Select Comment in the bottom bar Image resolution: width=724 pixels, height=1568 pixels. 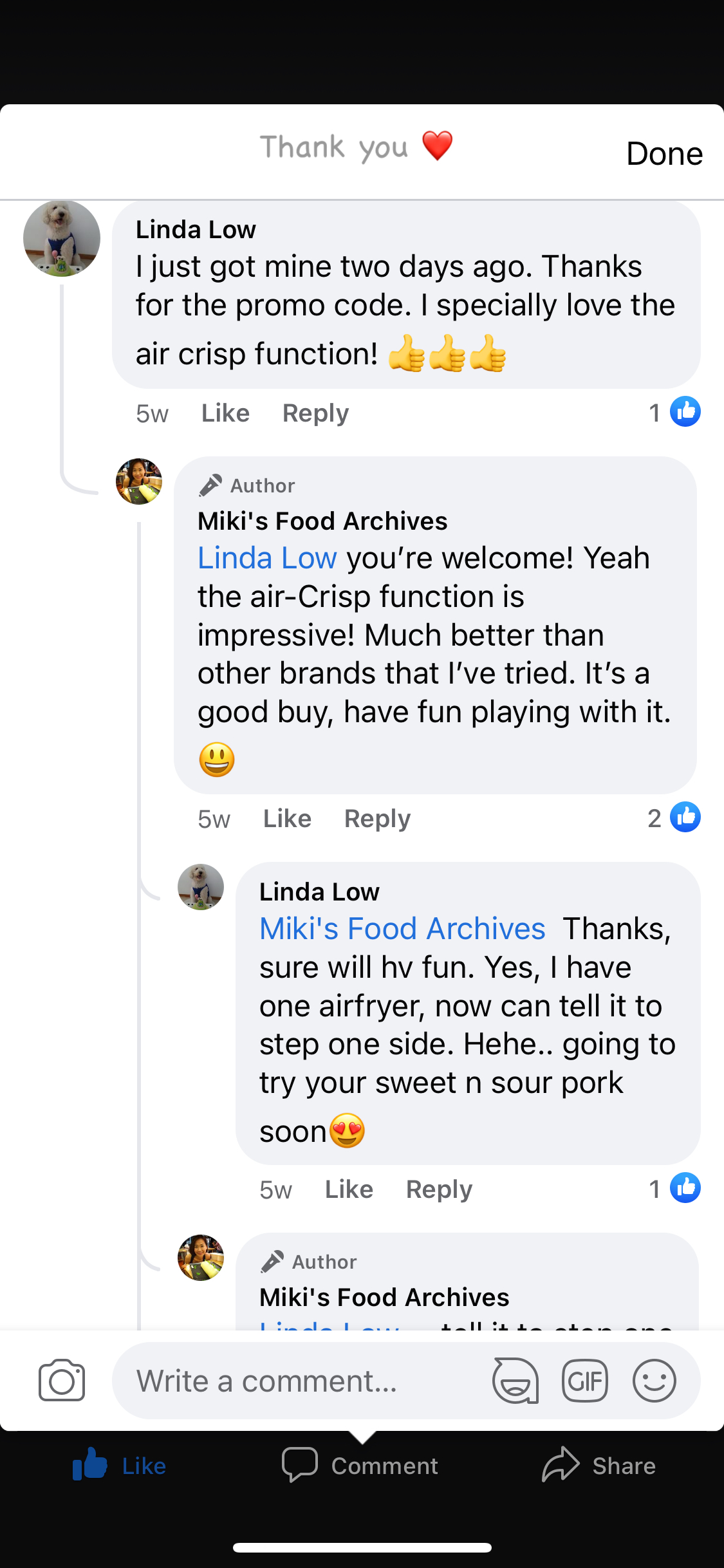pyautogui.click(x=360, y=1466)
